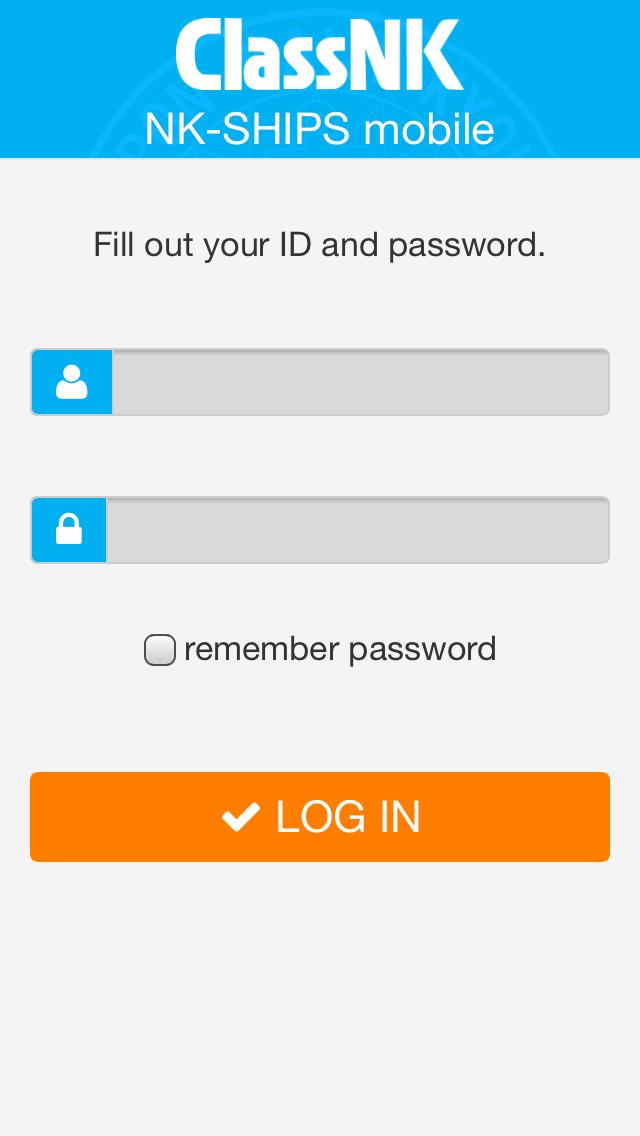Focus the password input field
This screenshot has width=640, height=1136.
click(x=357, y=530)
